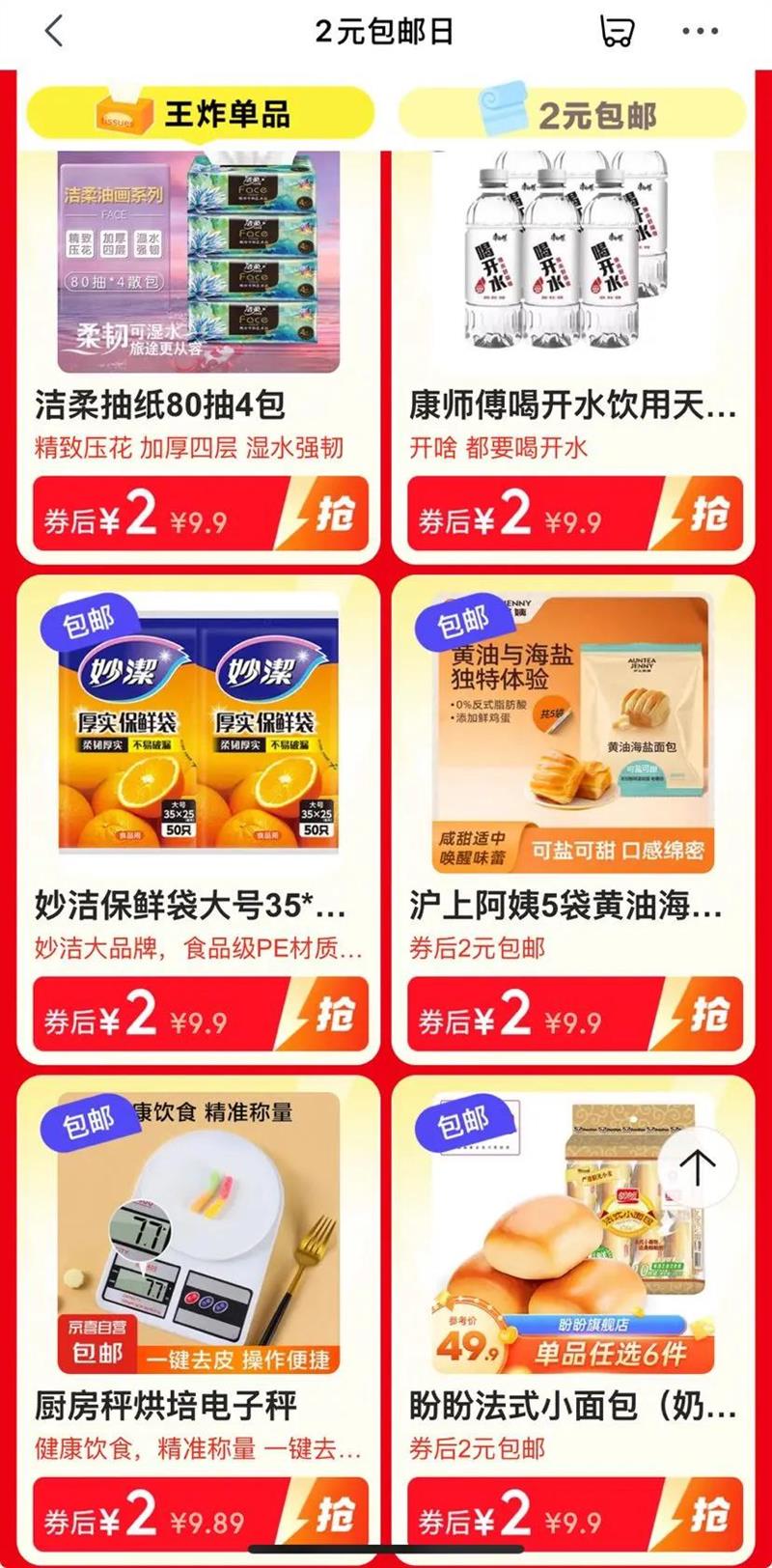Go back from 2元包邮日 page
The width and height of the screenshot is (772, 1568).
54,32
